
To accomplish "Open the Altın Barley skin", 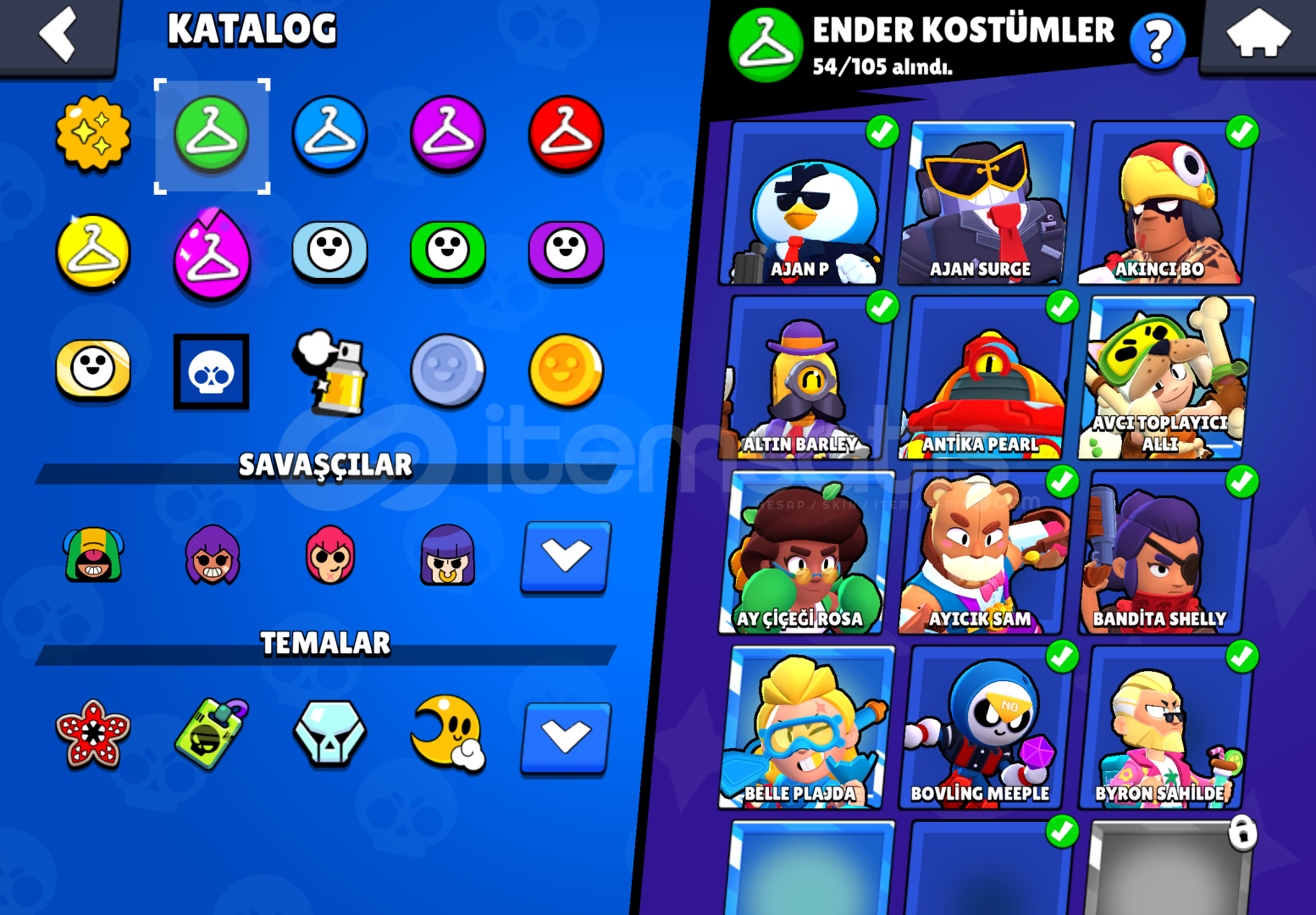I will [x=805, y=380].
